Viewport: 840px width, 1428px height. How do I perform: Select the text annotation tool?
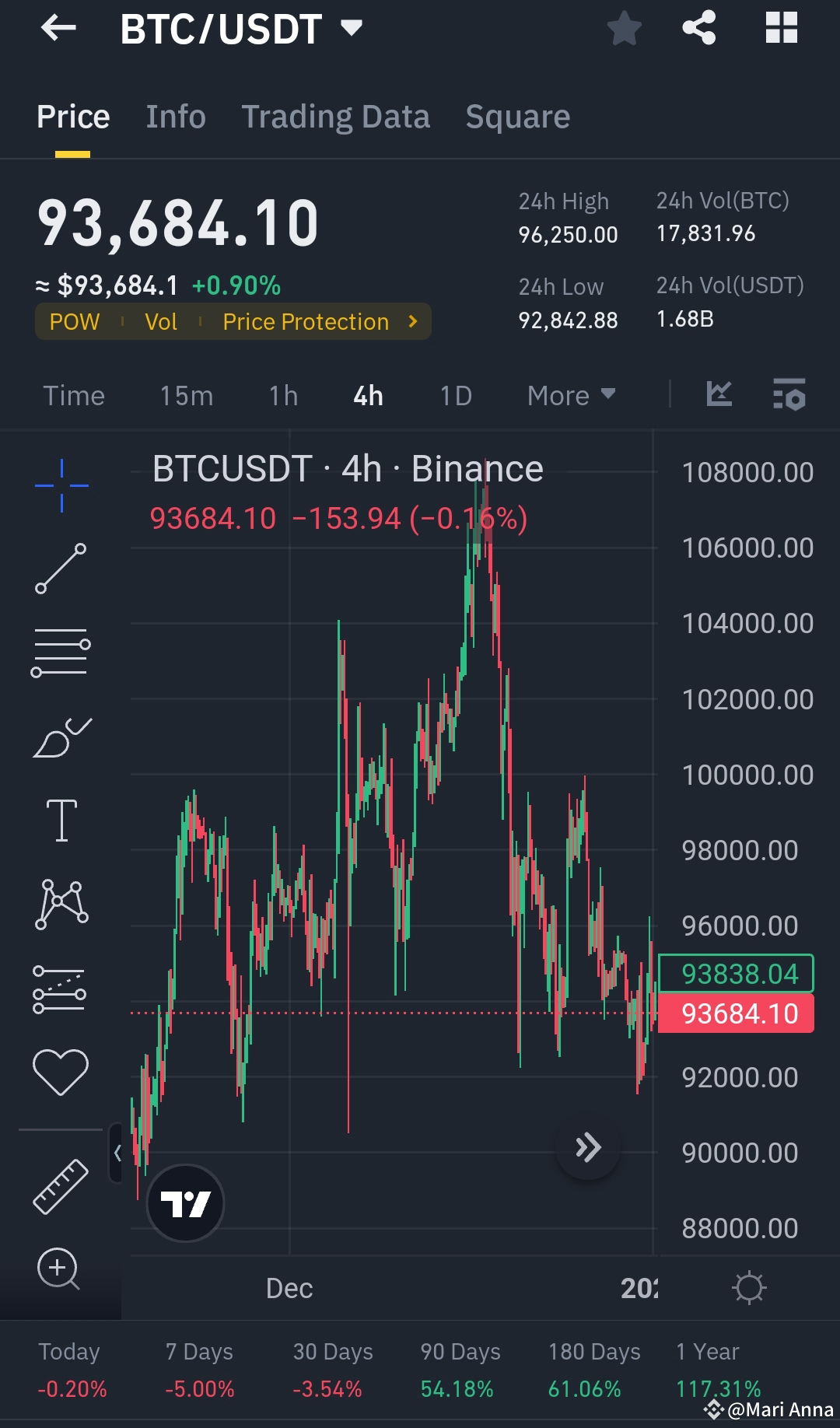click(x=61, y=819)
